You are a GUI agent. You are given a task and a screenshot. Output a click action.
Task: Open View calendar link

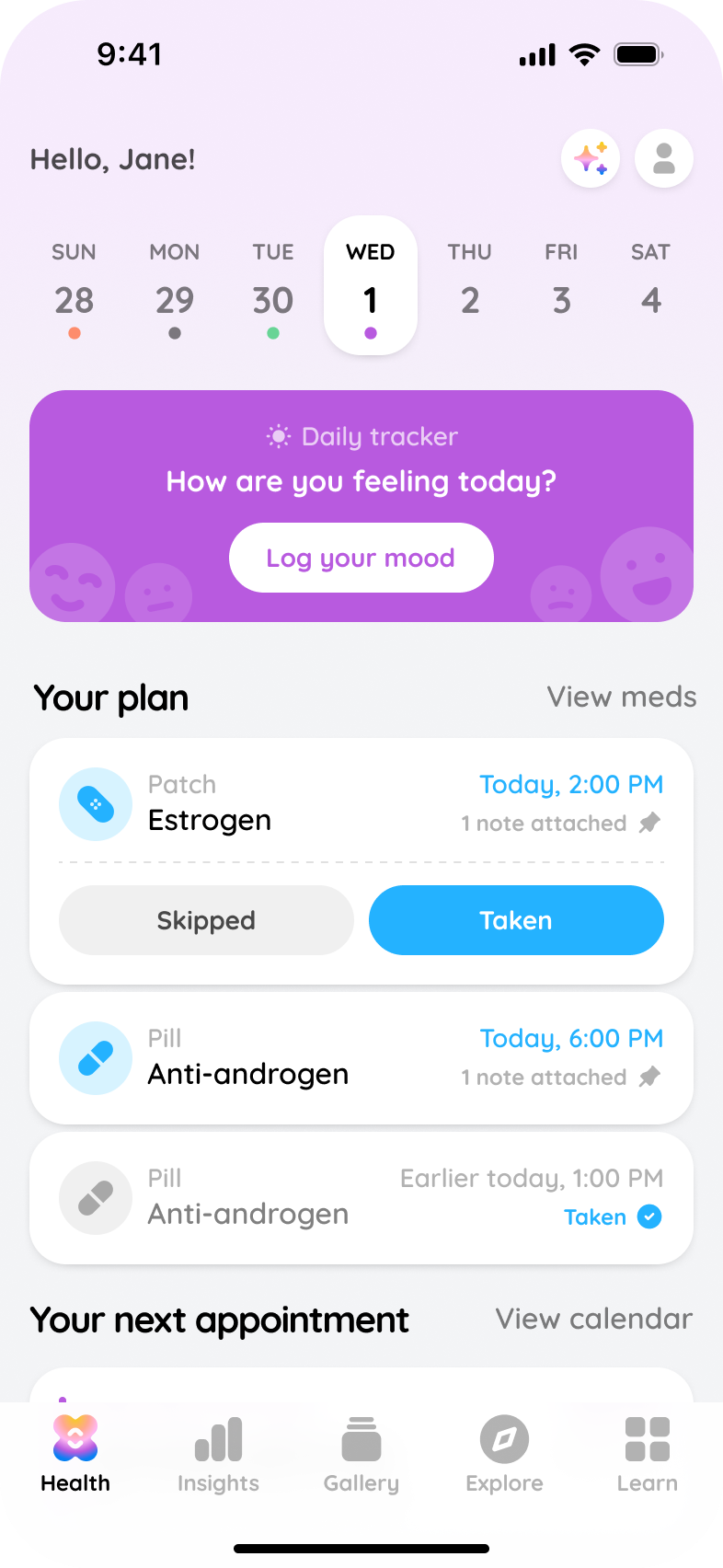tap(593, 1319)
